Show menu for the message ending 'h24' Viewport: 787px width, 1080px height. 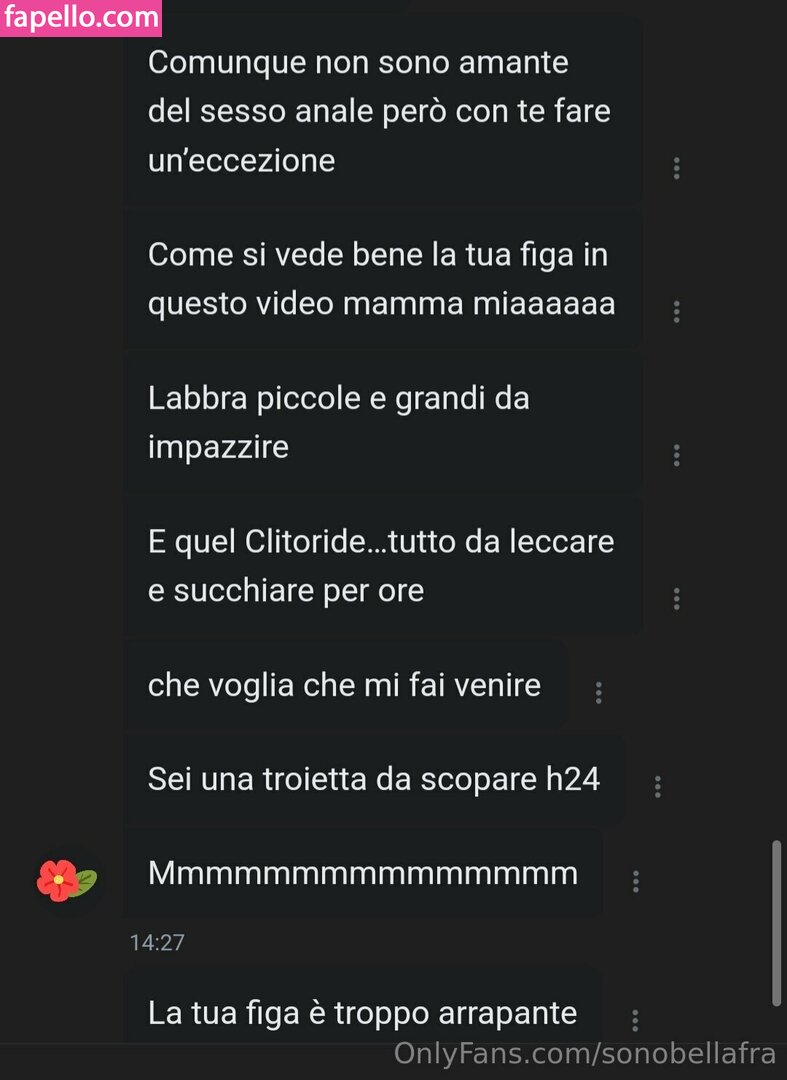tap(657, 787)
